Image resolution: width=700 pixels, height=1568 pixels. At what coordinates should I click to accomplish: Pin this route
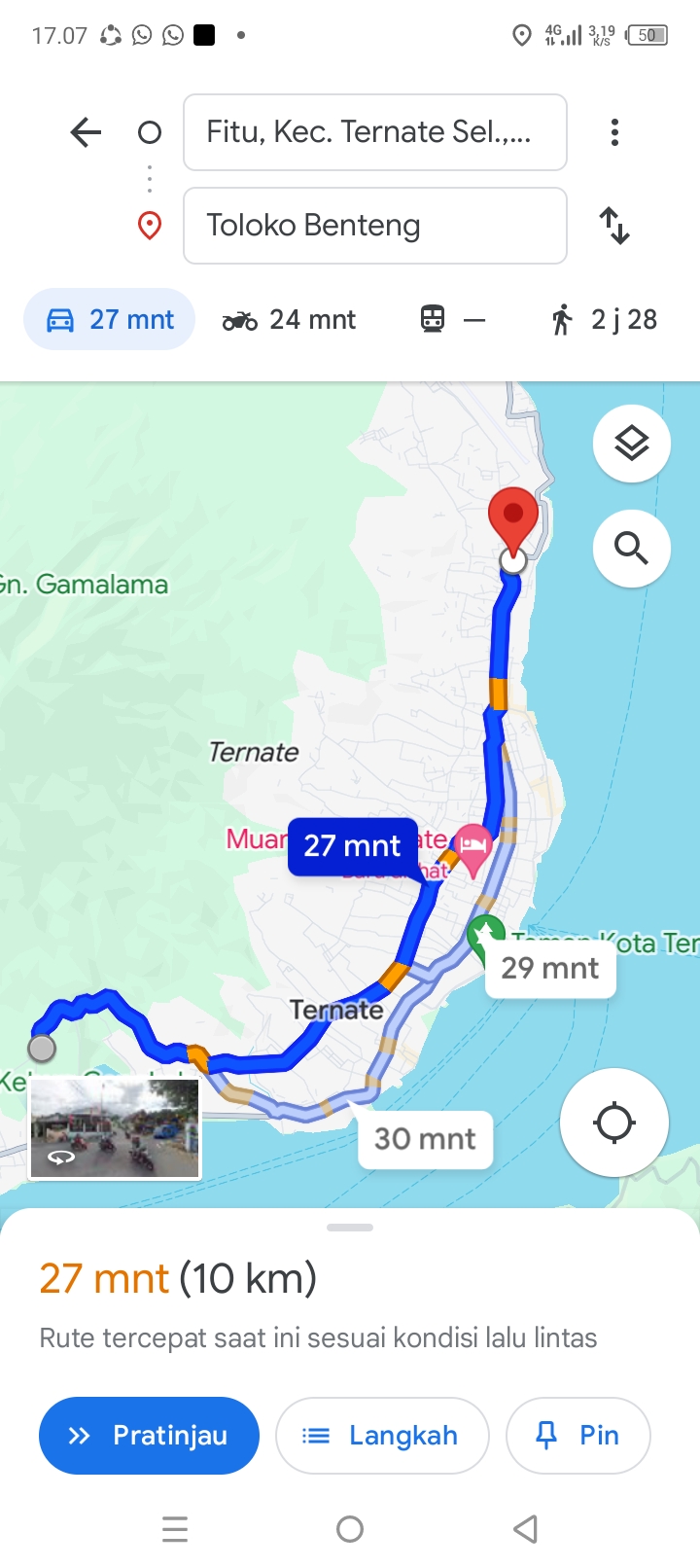(578, 1436)
